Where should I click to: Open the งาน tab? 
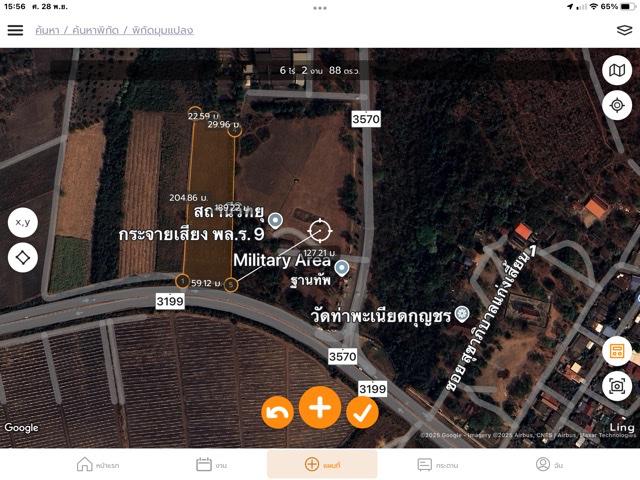pyautogui.click(x=211, y=464)
